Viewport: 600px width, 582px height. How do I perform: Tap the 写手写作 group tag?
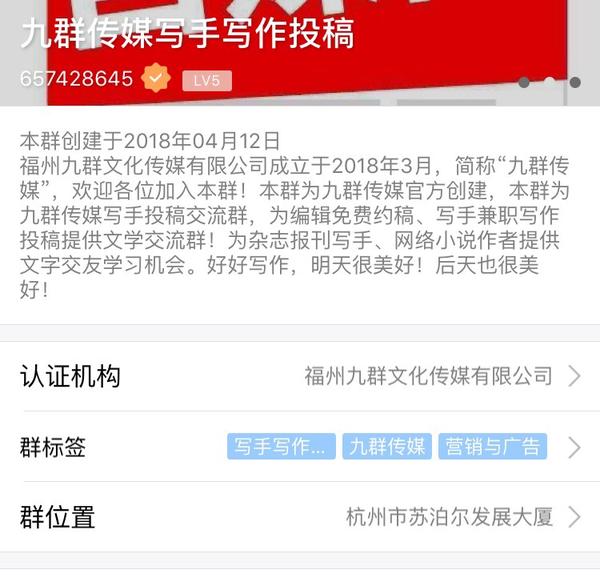(280, 447)
